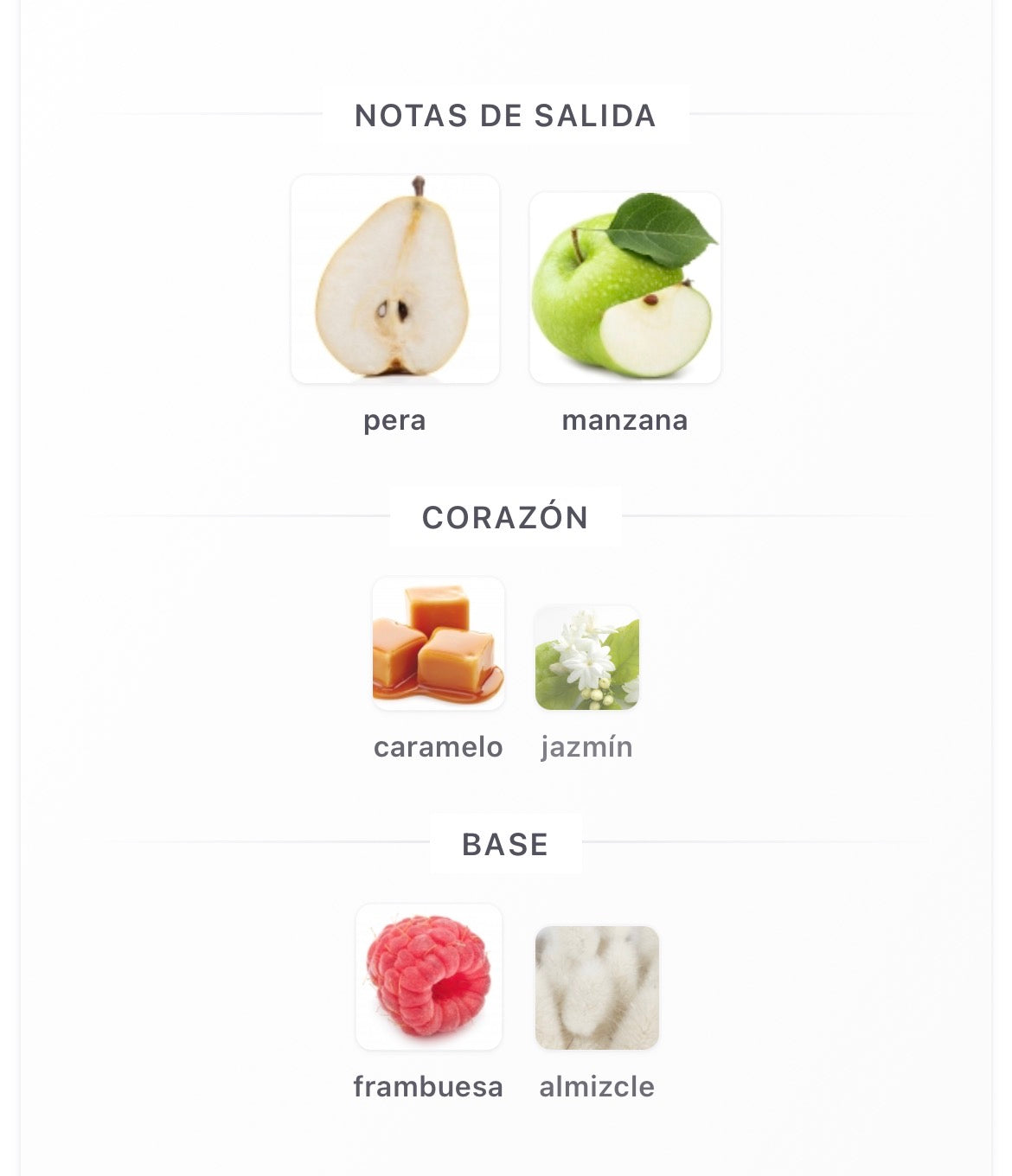Image resolution: width=1012 pixels, height=1176 pixels.
Task: Open the pera note
Action: 395,280
